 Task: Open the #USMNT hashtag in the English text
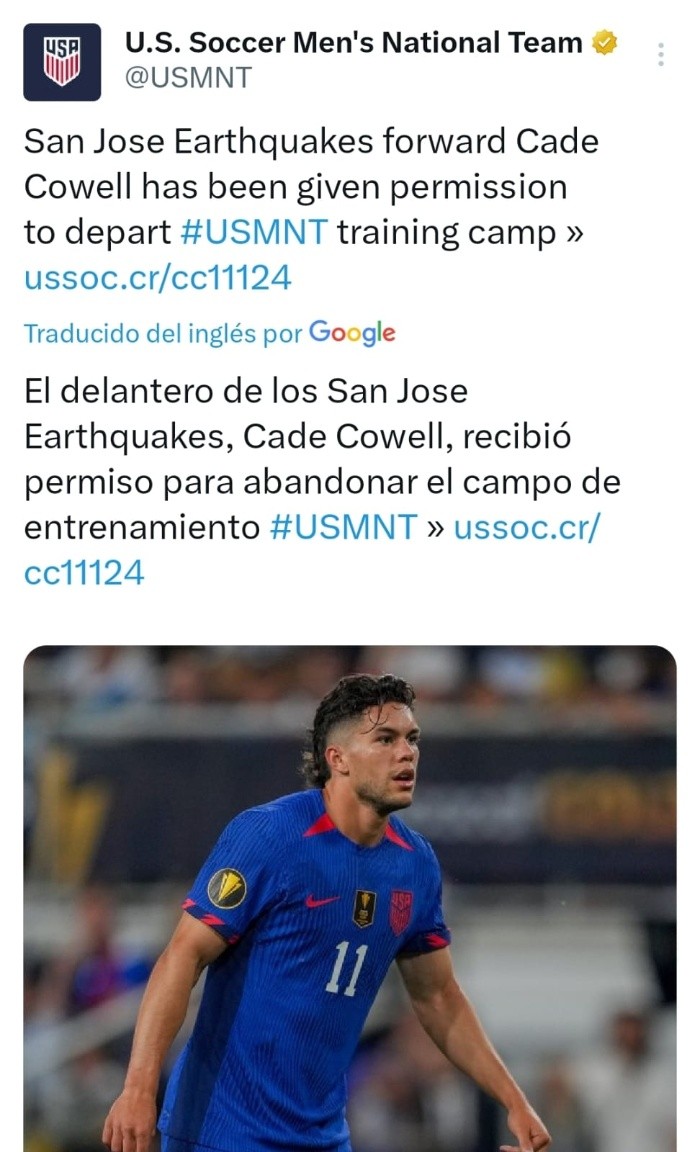click(x=254, y=232)
